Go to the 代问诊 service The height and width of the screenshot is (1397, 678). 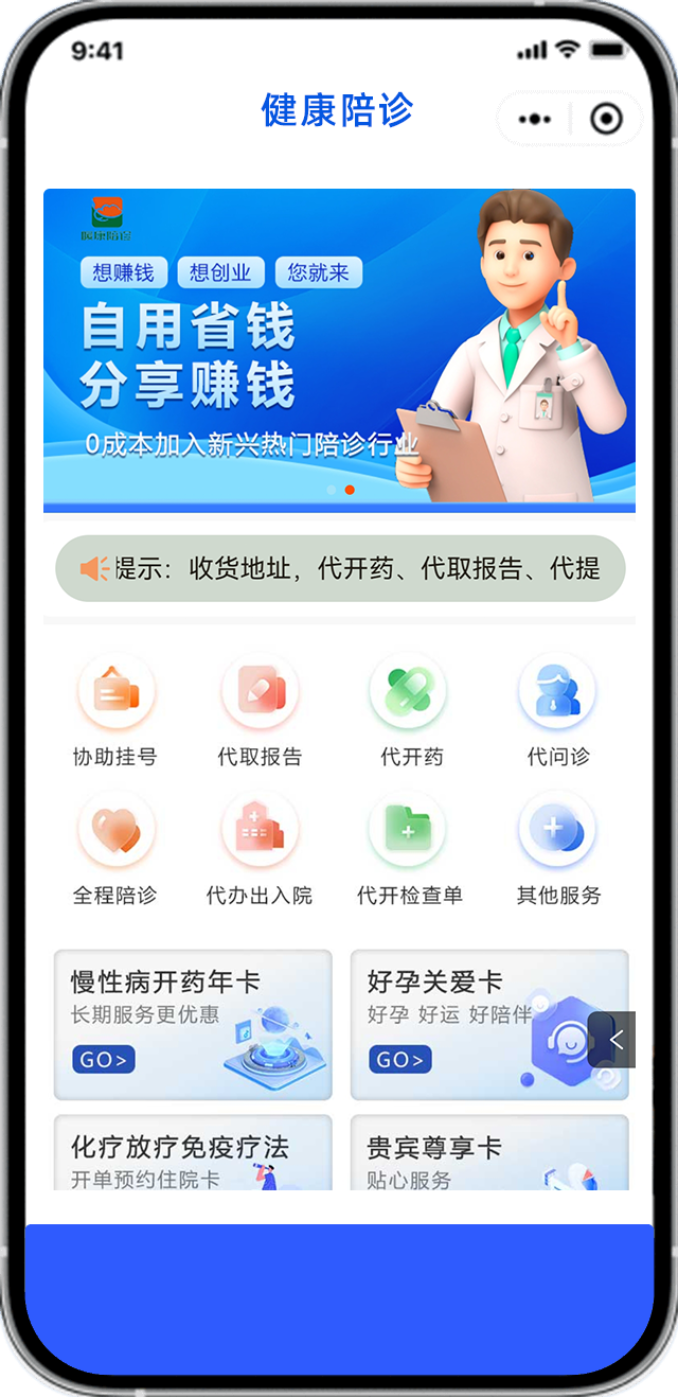558,711
